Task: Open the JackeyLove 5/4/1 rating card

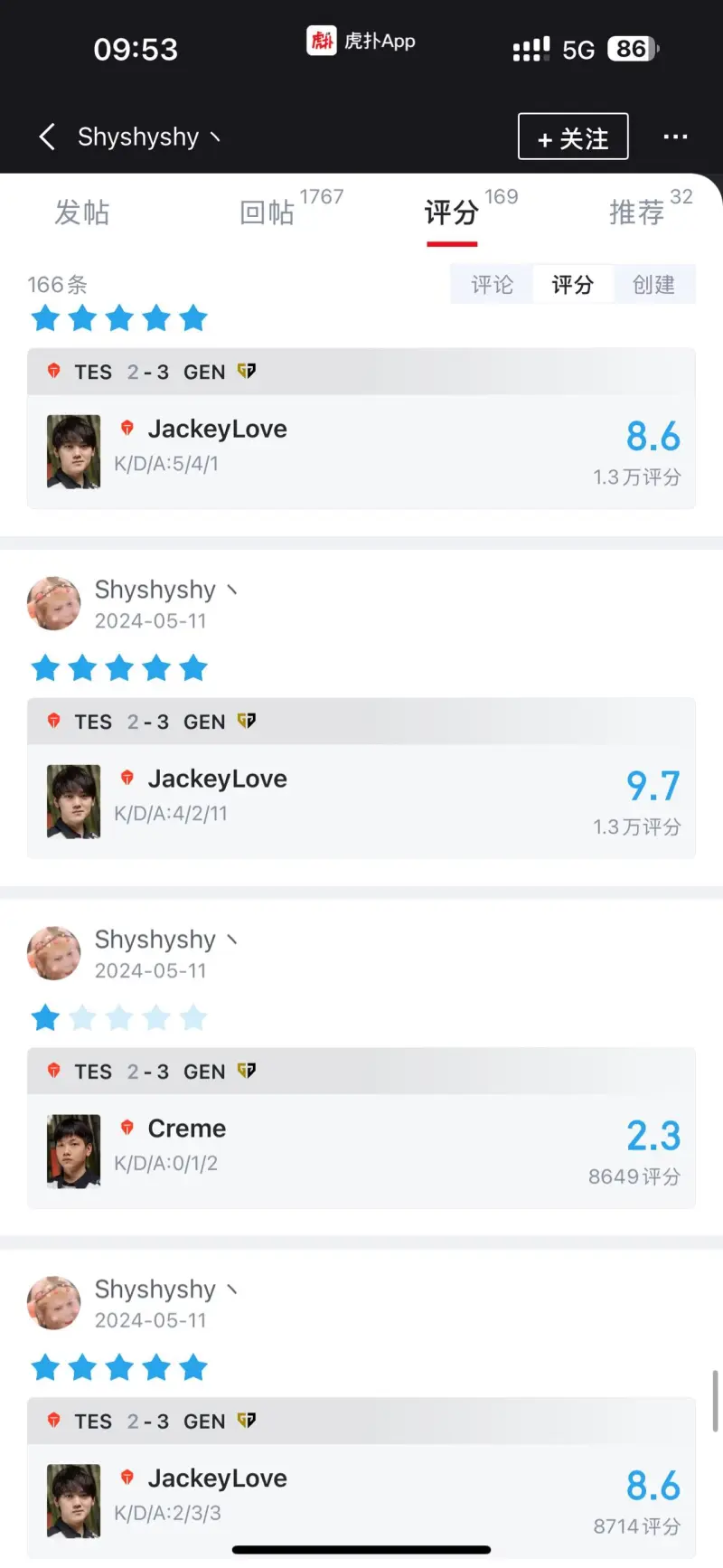Action: [361, 451]
